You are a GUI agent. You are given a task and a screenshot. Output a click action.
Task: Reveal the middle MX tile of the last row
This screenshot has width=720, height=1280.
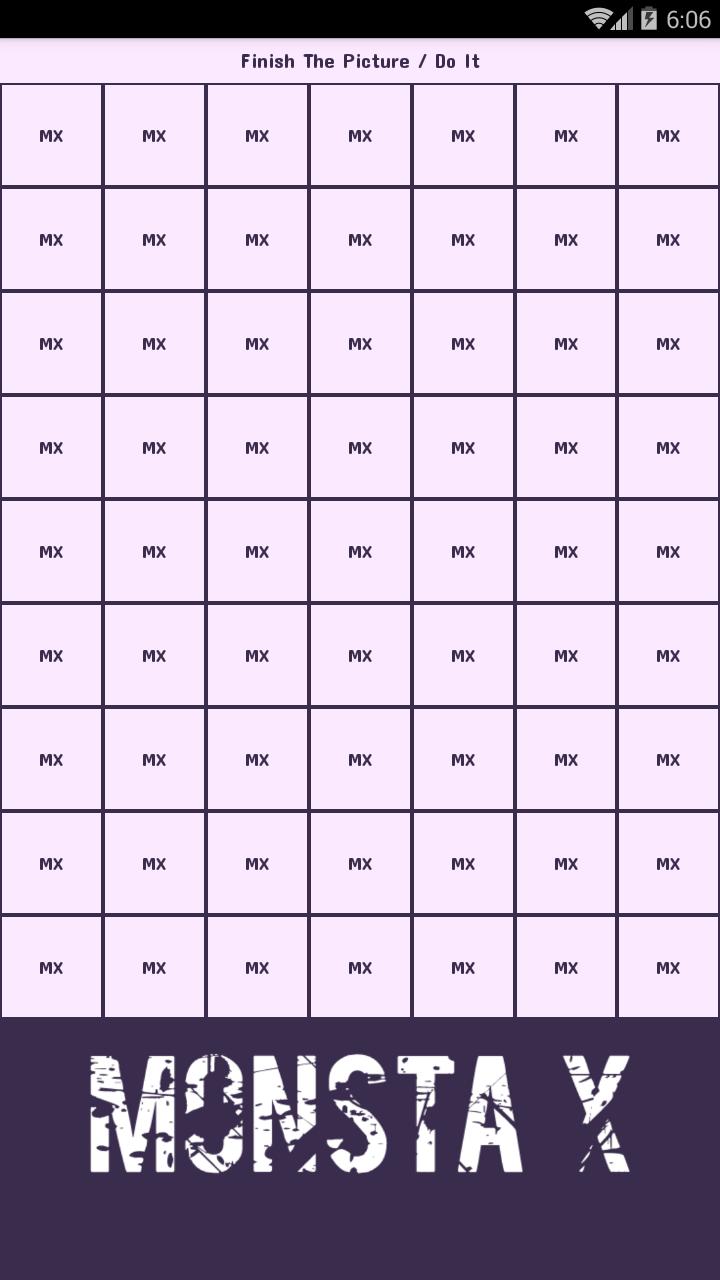360,967
